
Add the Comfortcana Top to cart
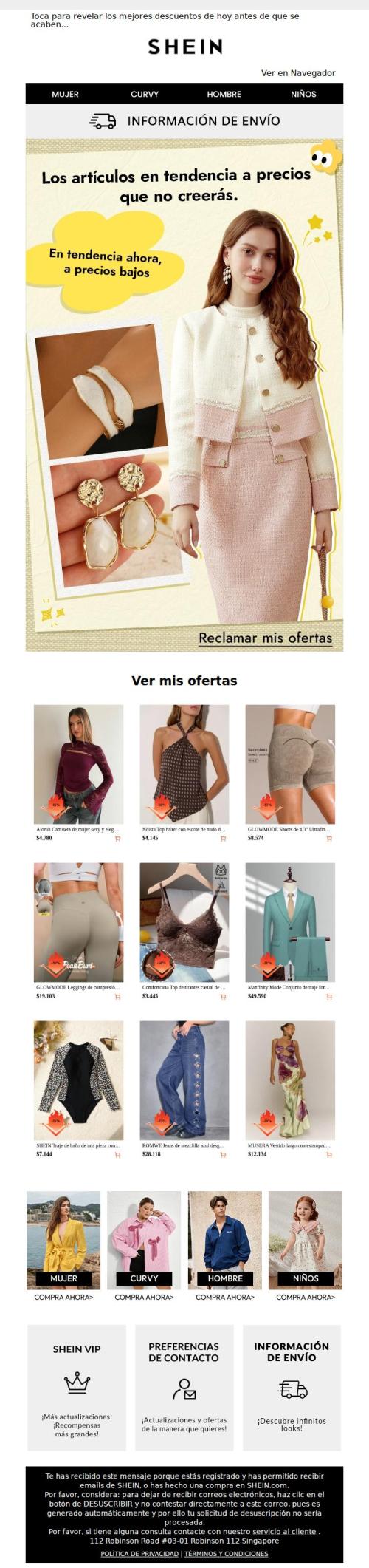point(223,996)
